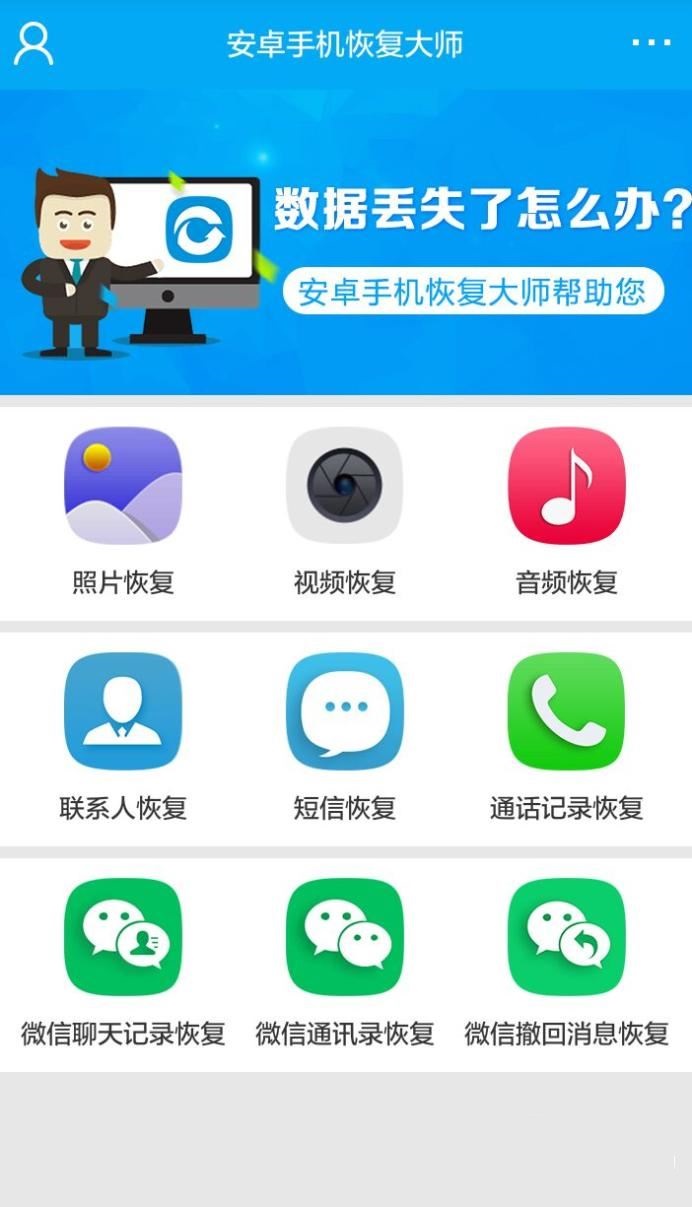Open the user profile icon

(34, 44)
